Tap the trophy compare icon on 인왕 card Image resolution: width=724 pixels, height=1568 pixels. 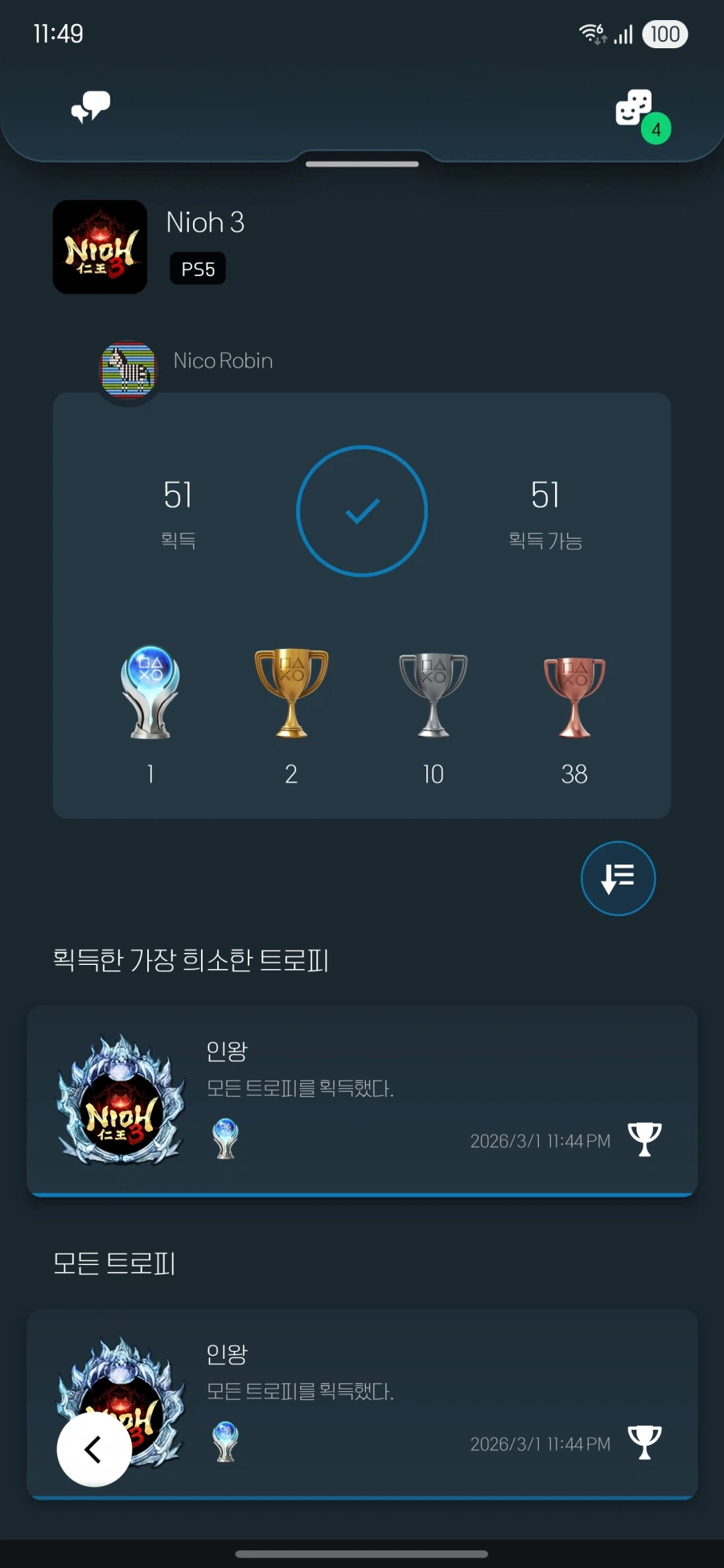pyautogui.click(x=644, y=1139)
